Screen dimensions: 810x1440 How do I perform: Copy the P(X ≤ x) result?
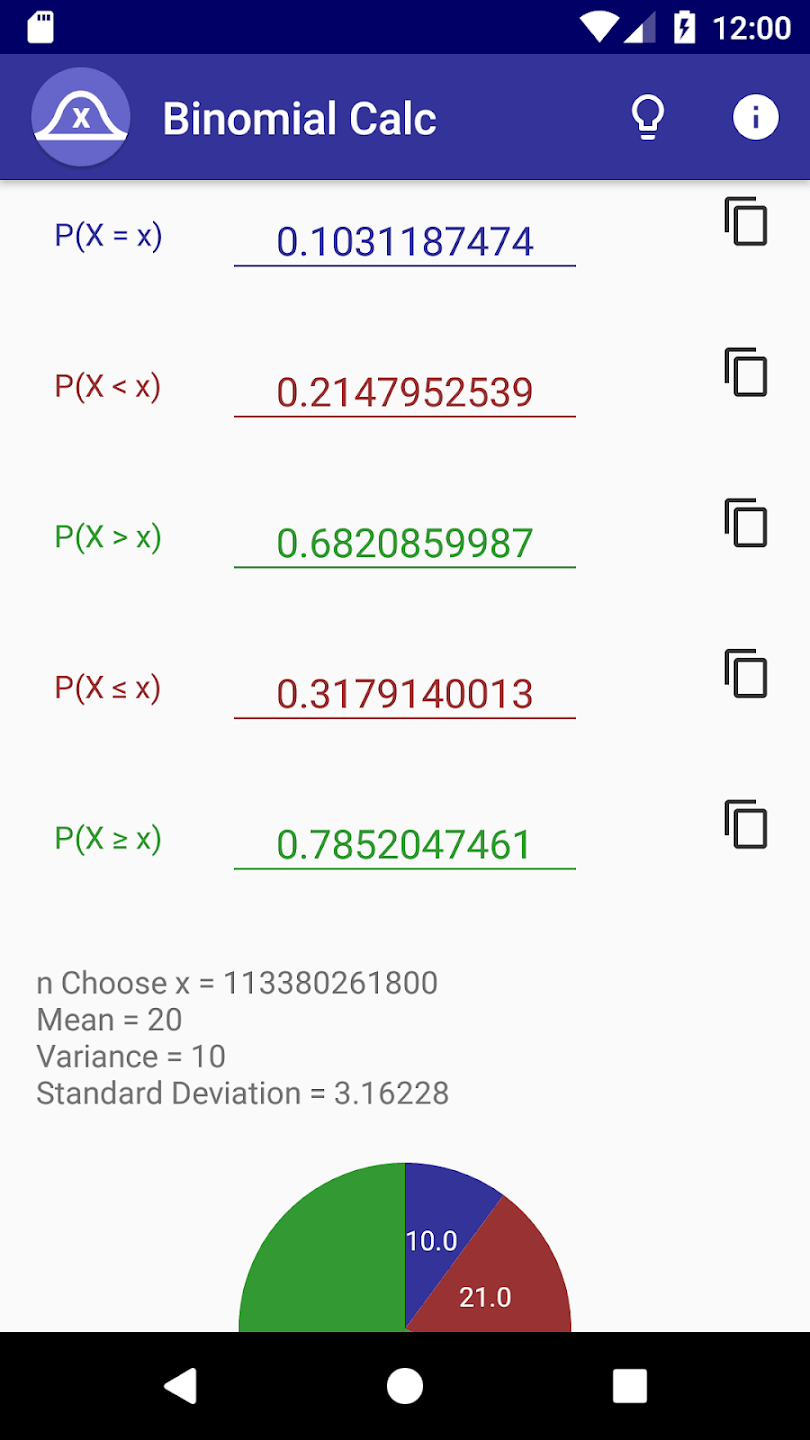tap(746, 674)
